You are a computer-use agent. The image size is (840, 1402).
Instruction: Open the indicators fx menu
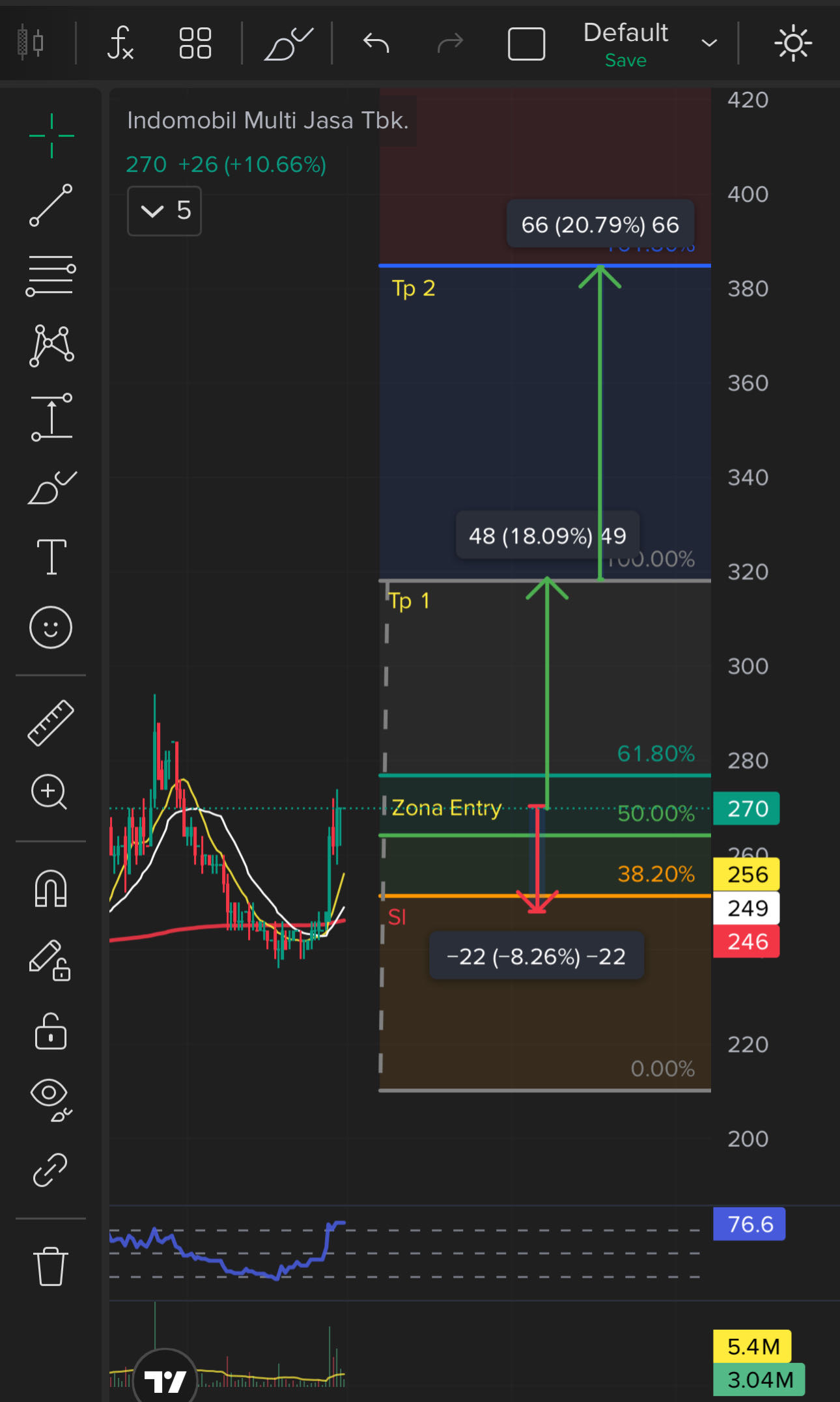120,44
